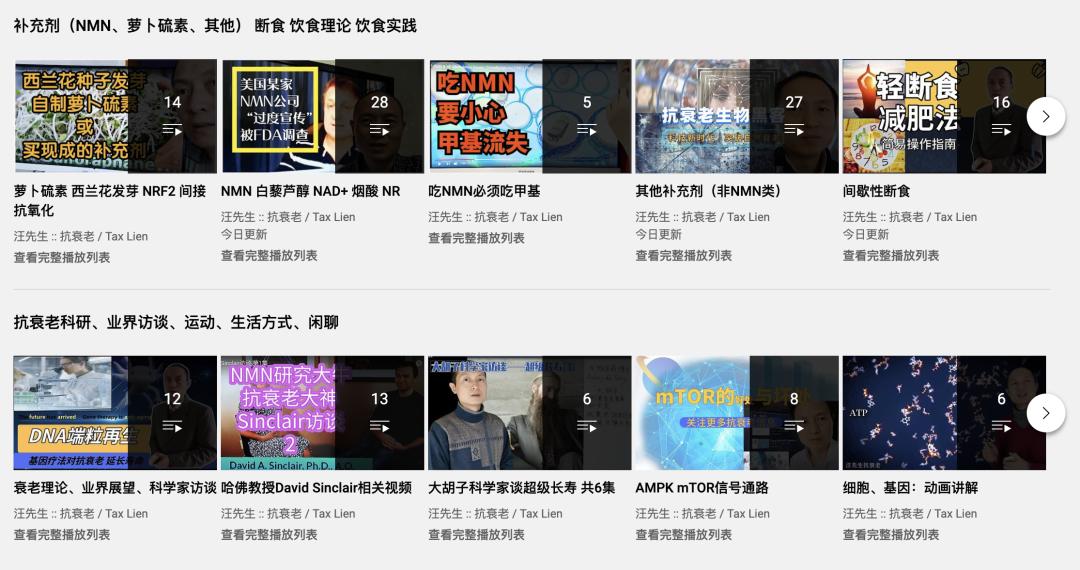View full playlist link under 间歇性断食

890,256
